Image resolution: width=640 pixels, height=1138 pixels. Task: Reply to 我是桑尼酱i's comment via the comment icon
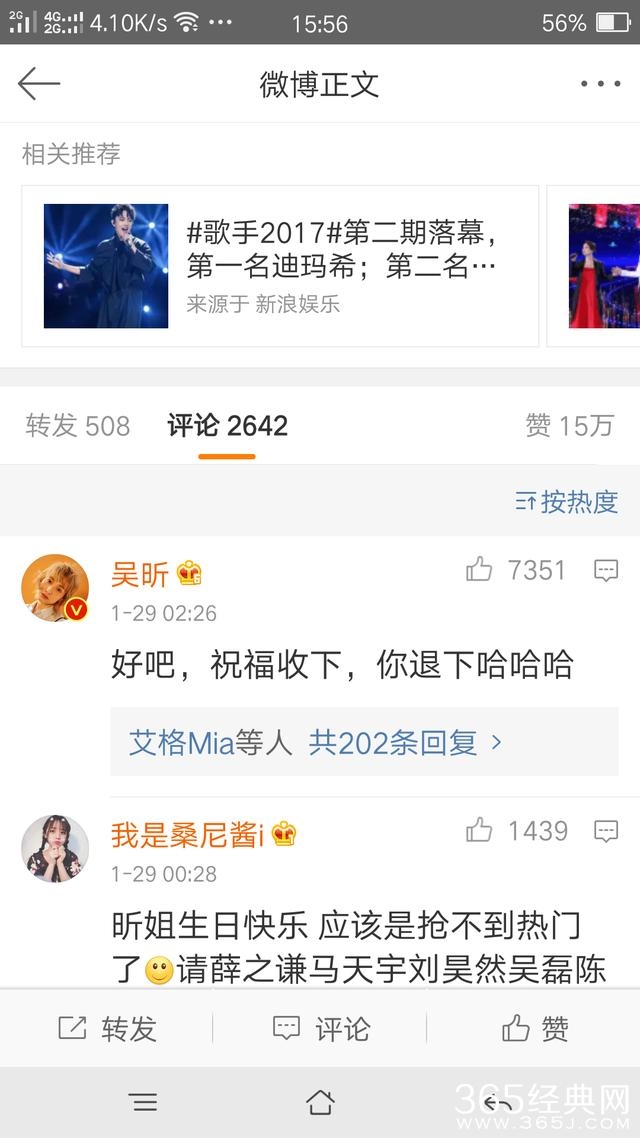[606, 831]
